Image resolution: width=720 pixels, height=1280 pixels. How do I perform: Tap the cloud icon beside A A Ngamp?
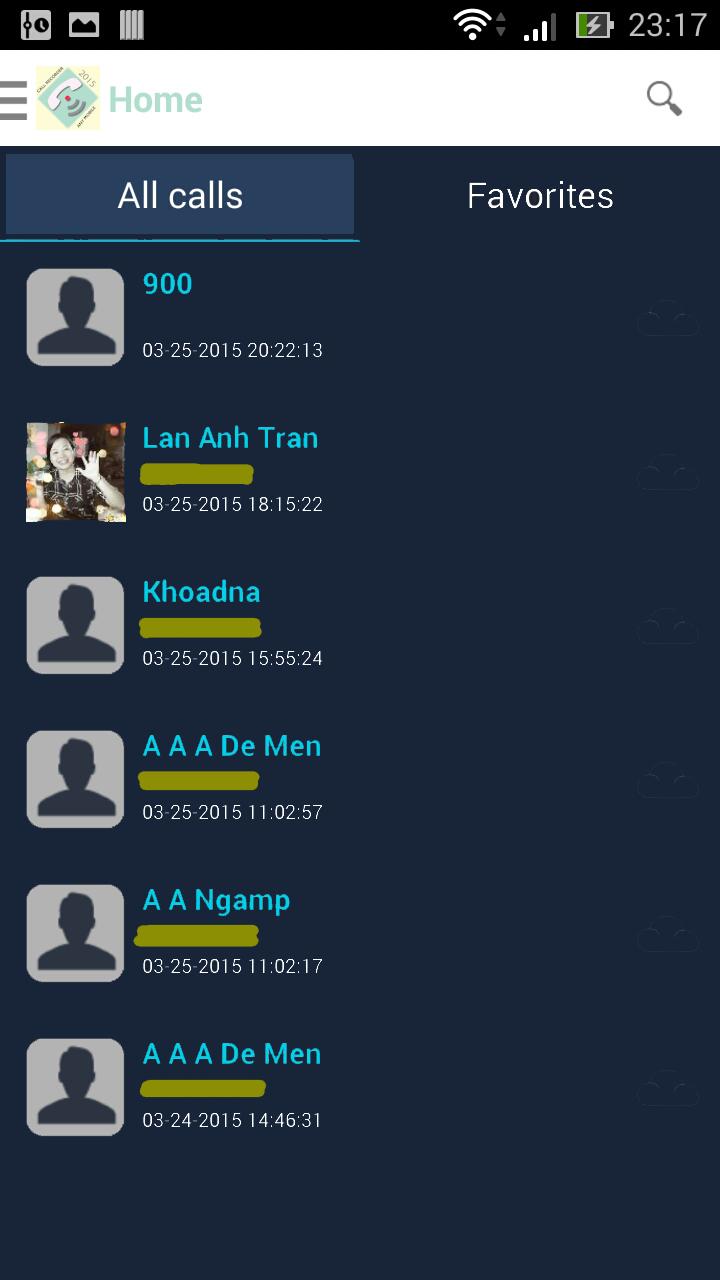(667, 934)
